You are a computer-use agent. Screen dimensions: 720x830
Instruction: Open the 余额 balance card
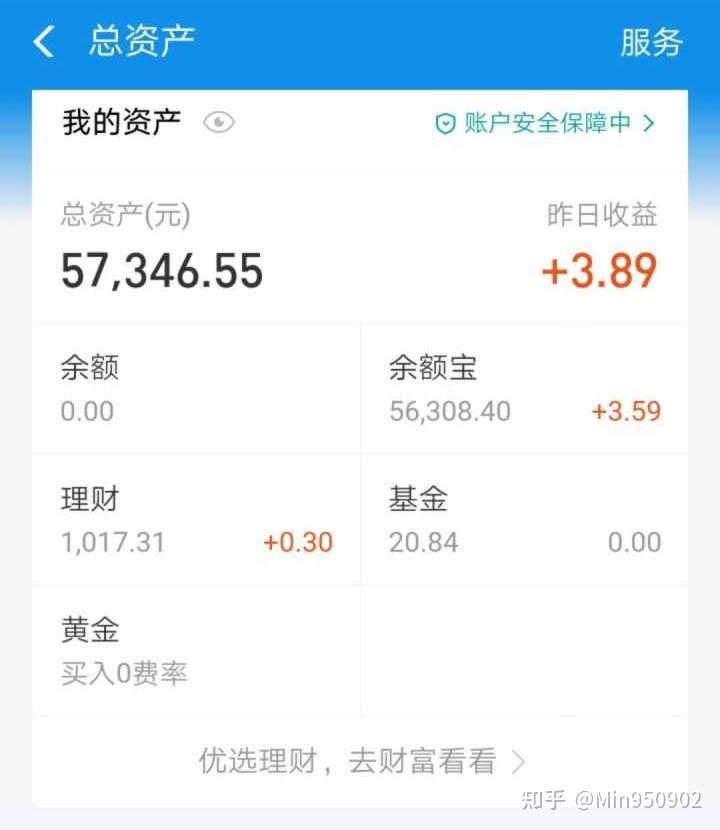(x=196, y=389)
